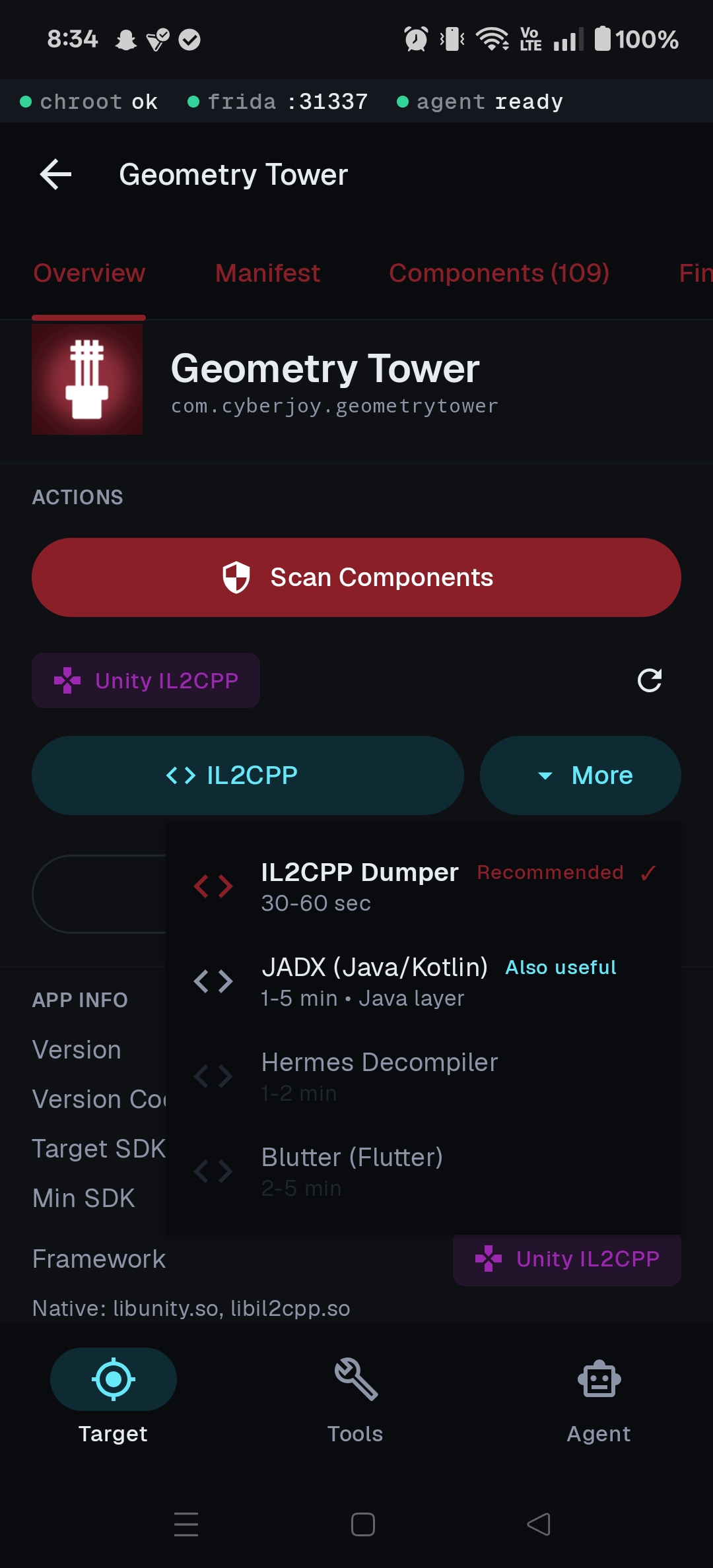Click the refresh icon beside Unity IL2CPP

tap(650, 680)
